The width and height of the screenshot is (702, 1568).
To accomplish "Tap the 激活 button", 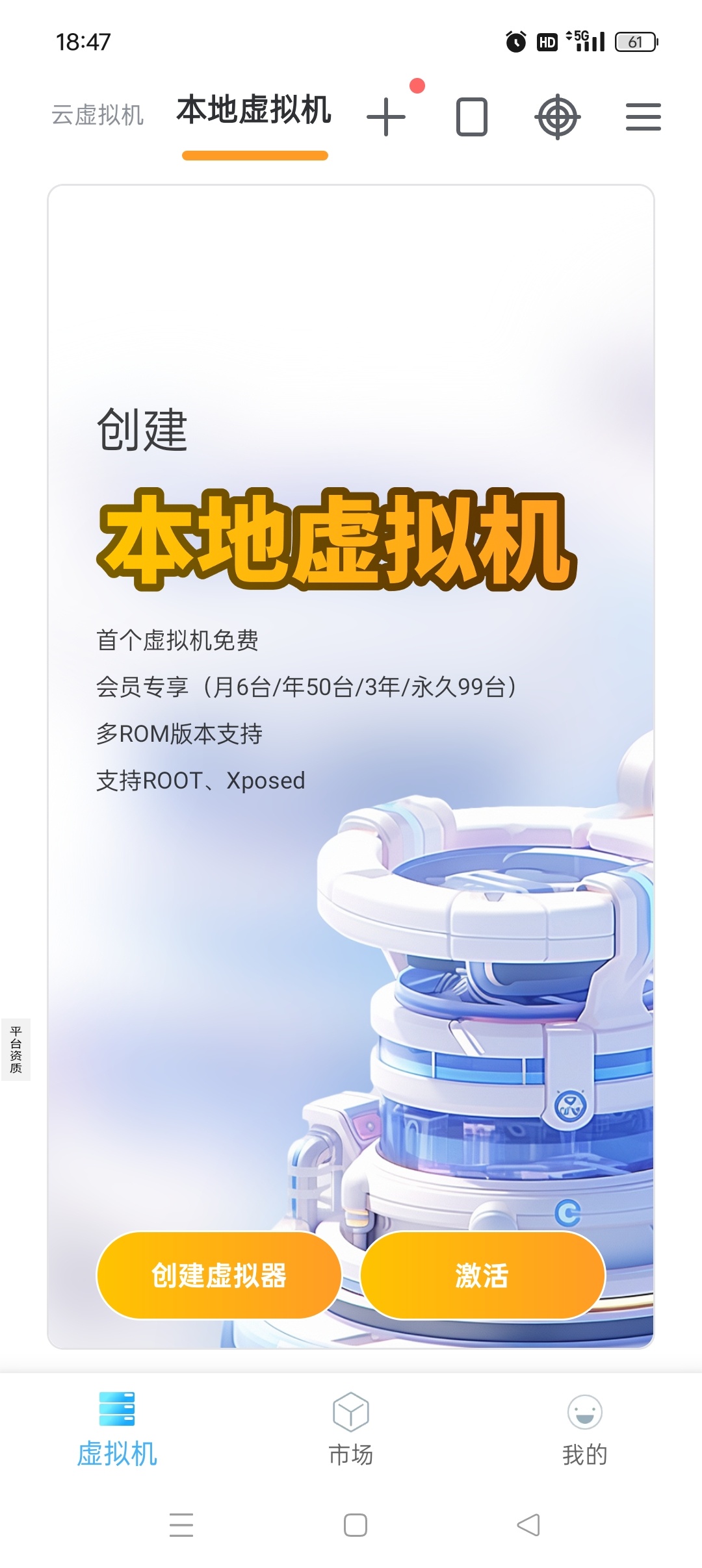I will coord(482,1275).
